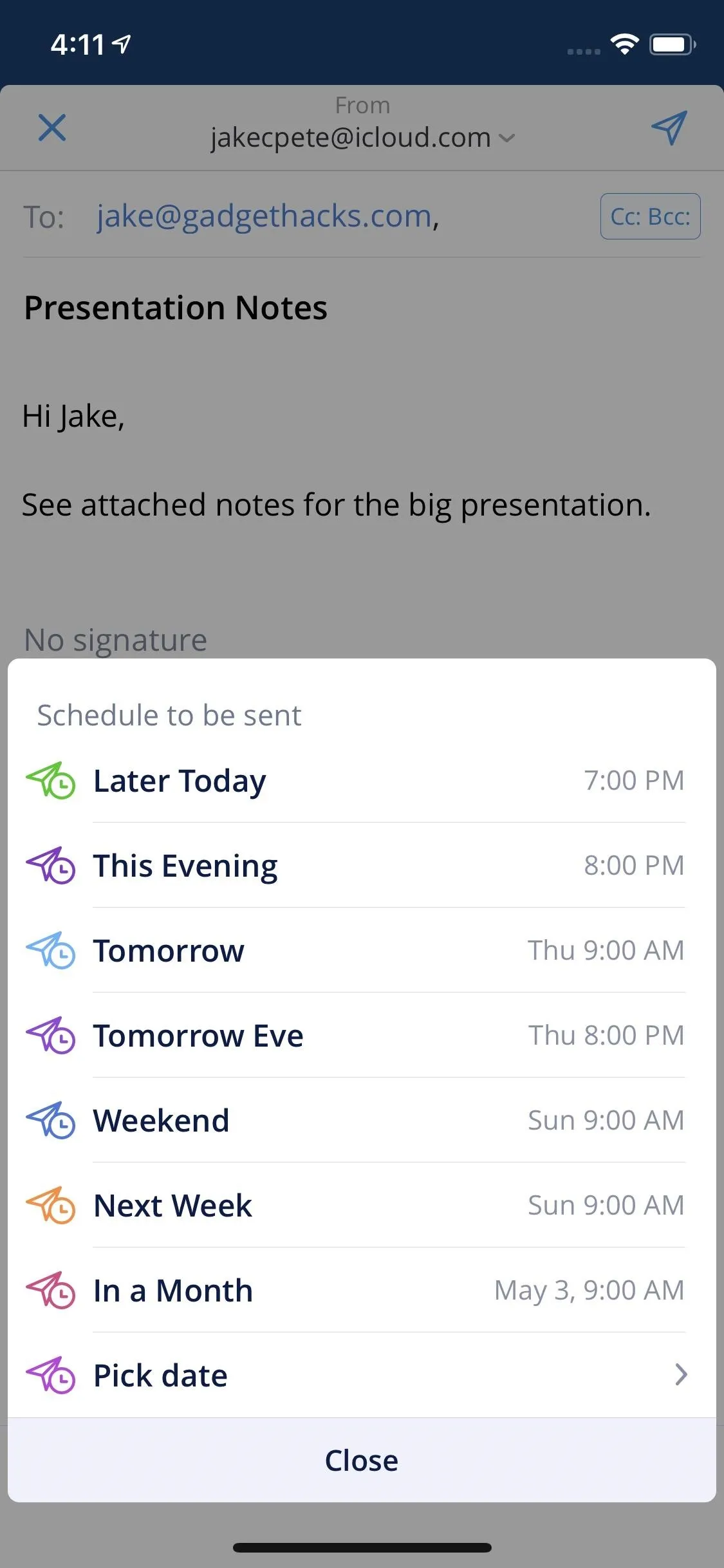Select the Next Week option

[362, 1205]
